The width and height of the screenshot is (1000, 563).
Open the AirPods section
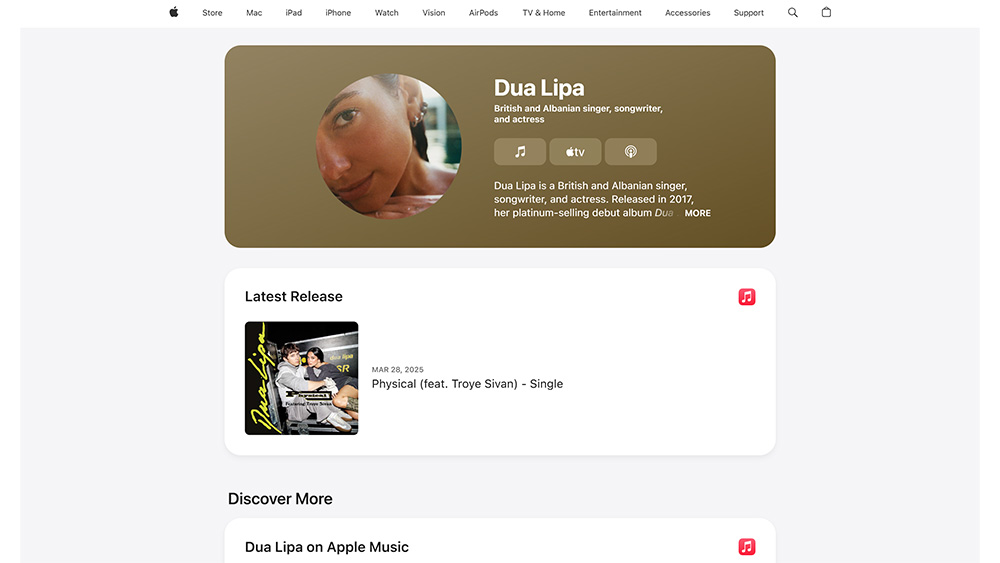[x=483, y=13]
